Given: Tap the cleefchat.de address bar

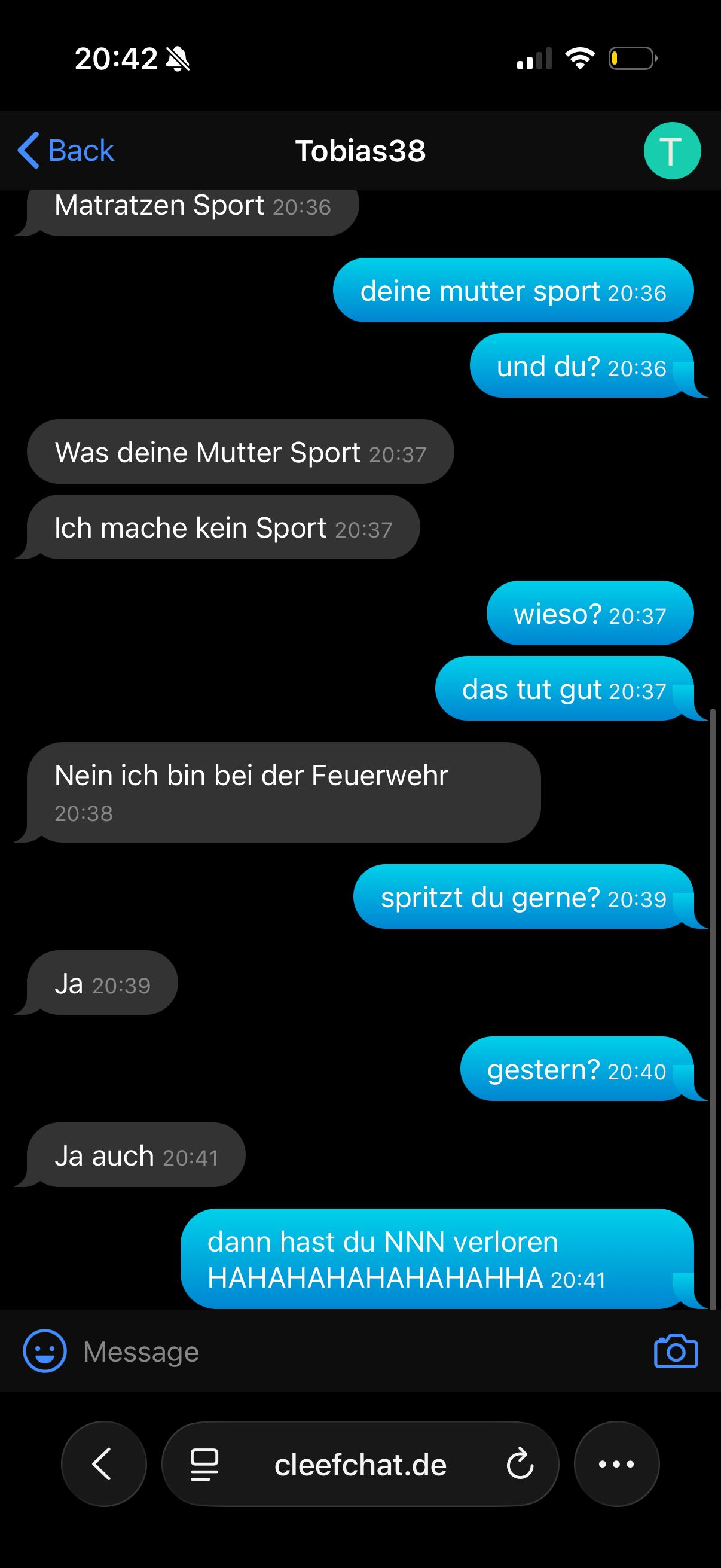Looking at the screenshot, I should pos(360,1465).
